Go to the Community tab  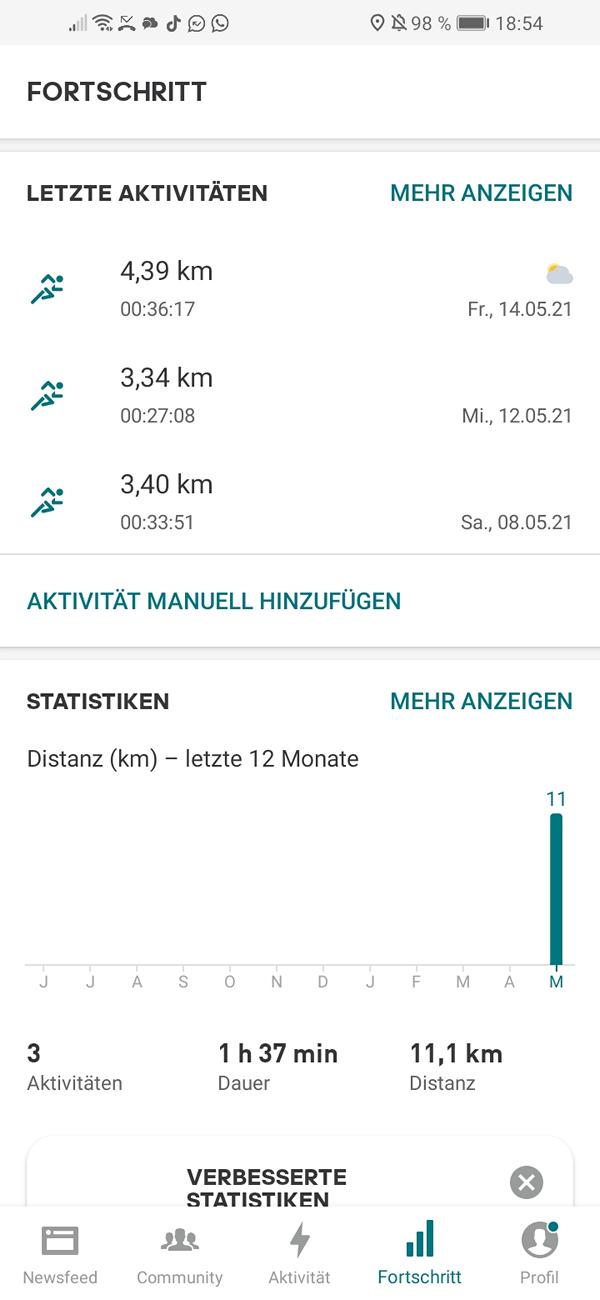[x=180, y=1253]
